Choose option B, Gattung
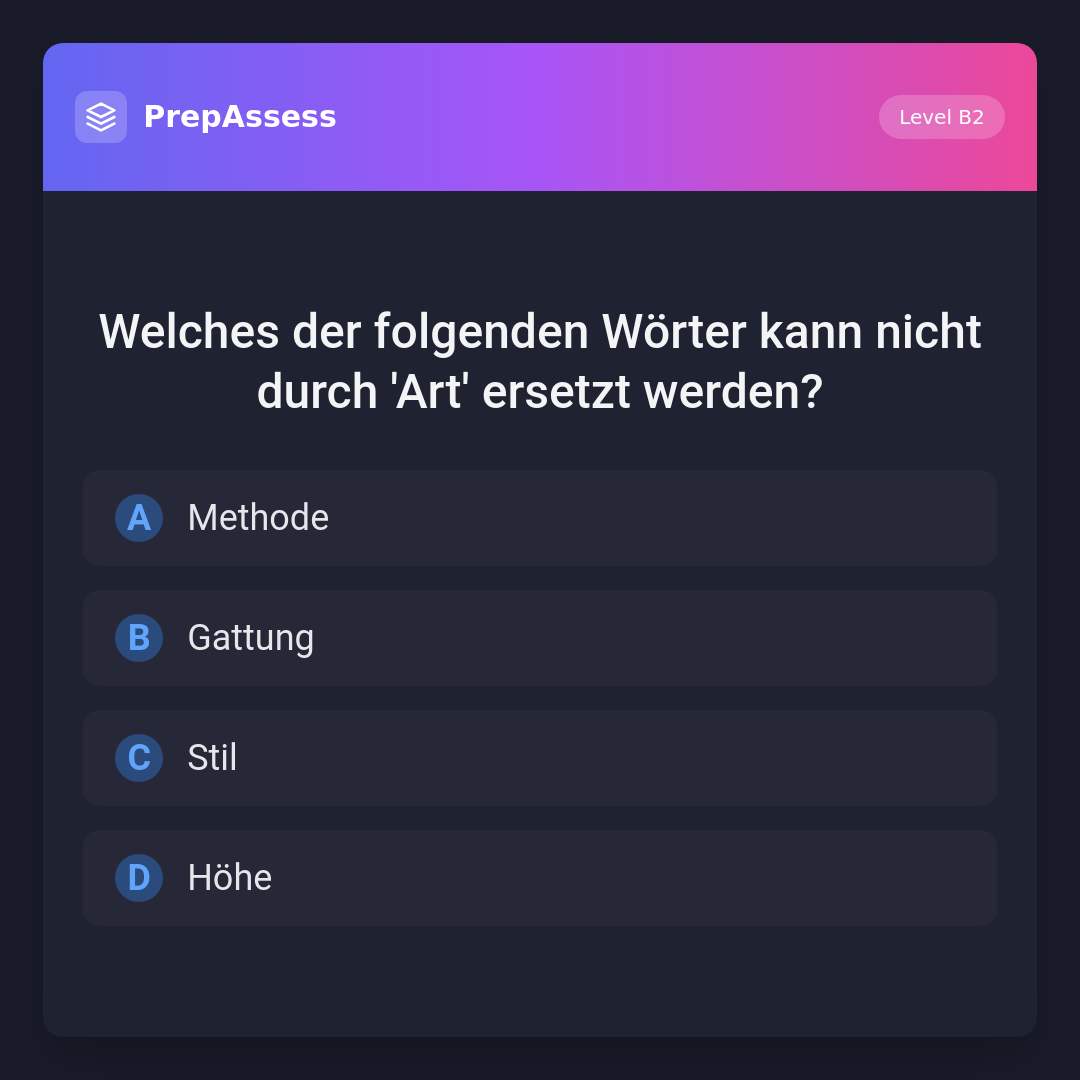 point(540,638)
